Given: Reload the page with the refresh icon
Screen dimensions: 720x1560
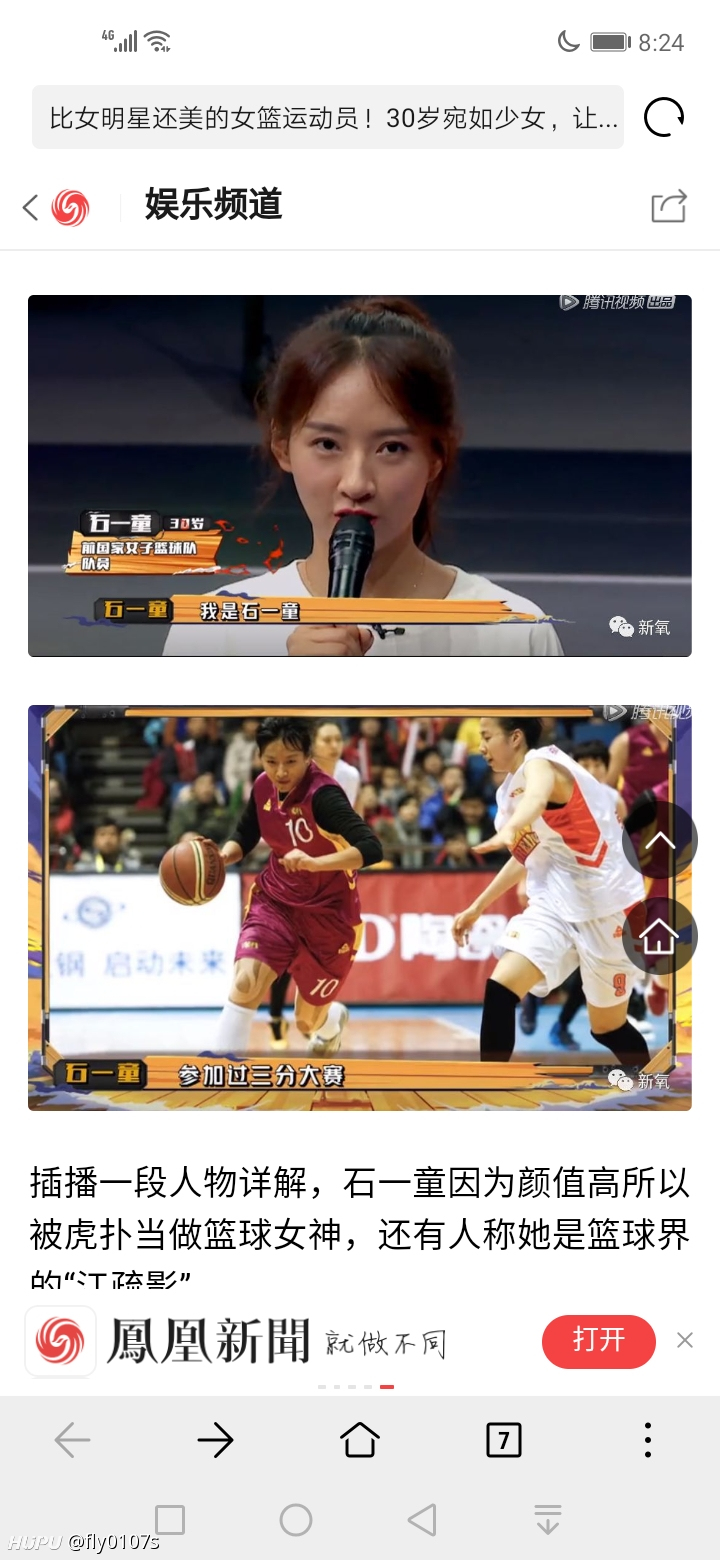Looking at the screenshot, I should 664,118.
